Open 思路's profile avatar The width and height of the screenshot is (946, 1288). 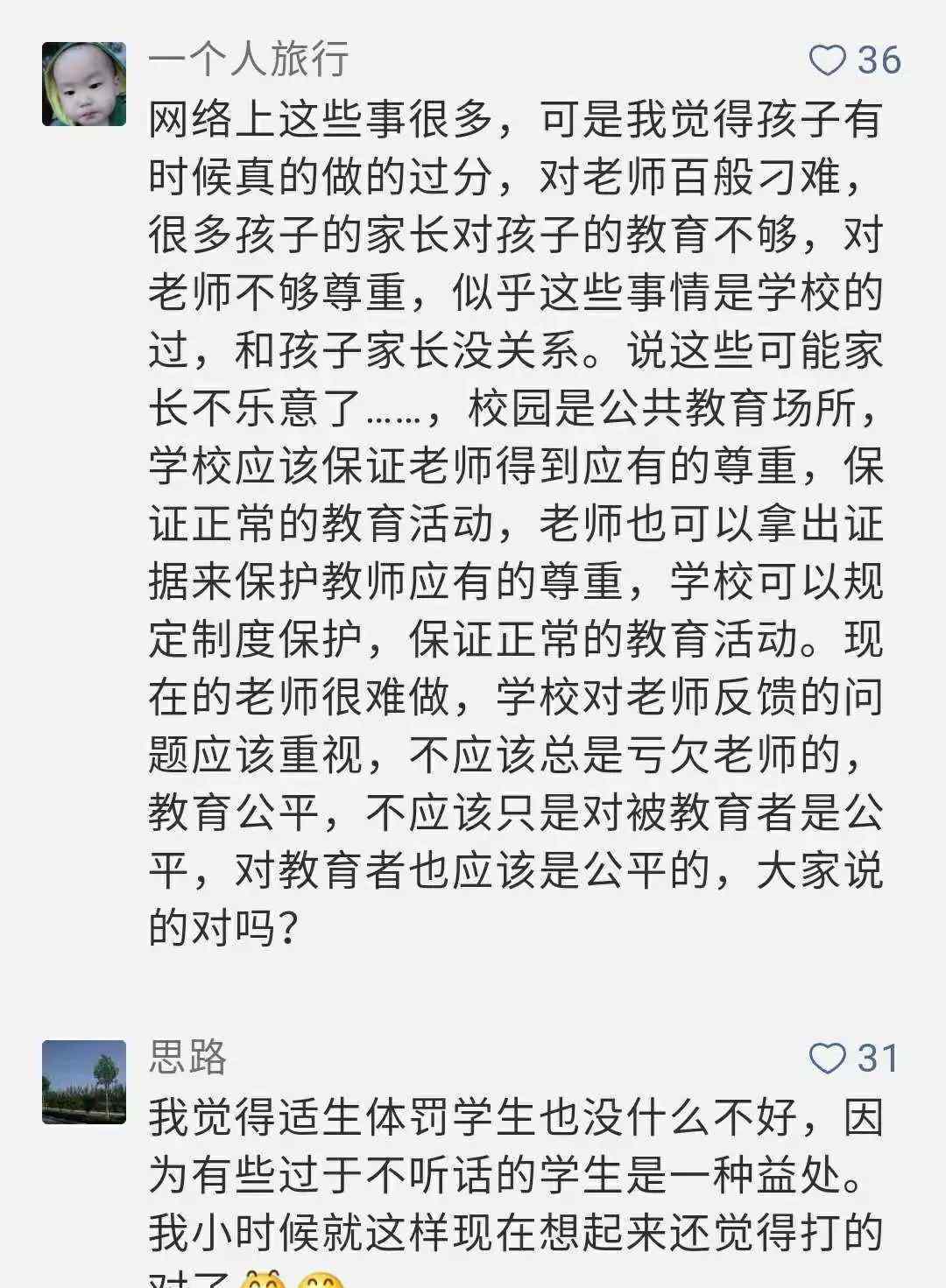coord(84,1082)
